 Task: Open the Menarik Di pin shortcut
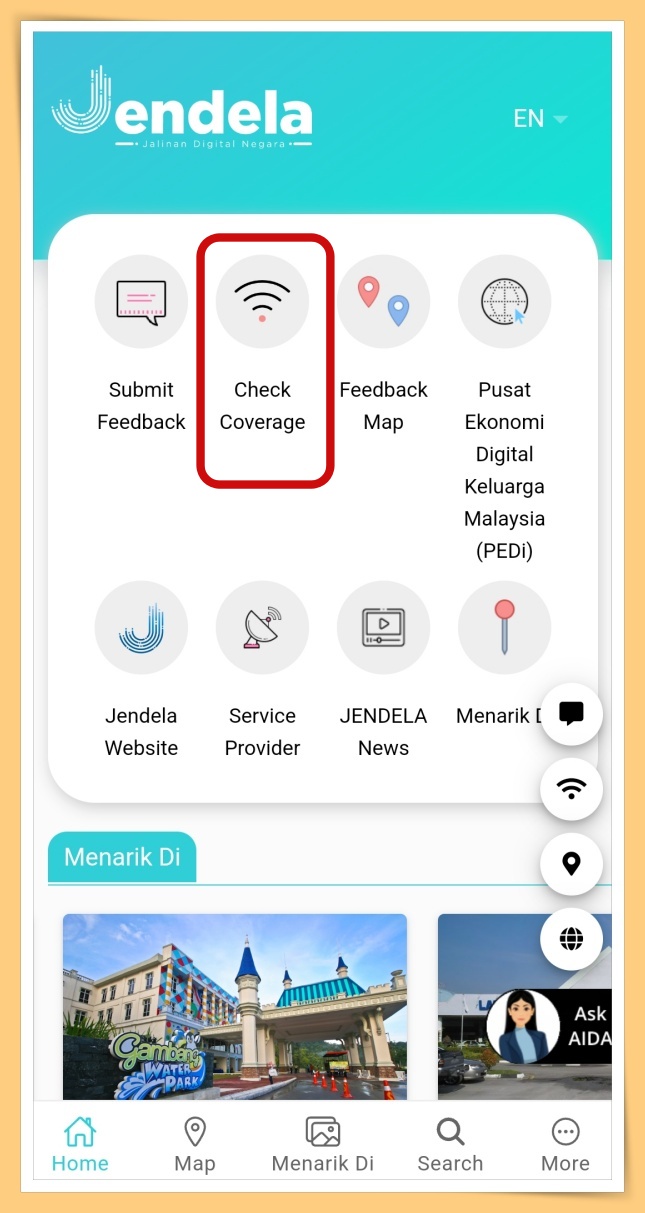click(504, 628)
